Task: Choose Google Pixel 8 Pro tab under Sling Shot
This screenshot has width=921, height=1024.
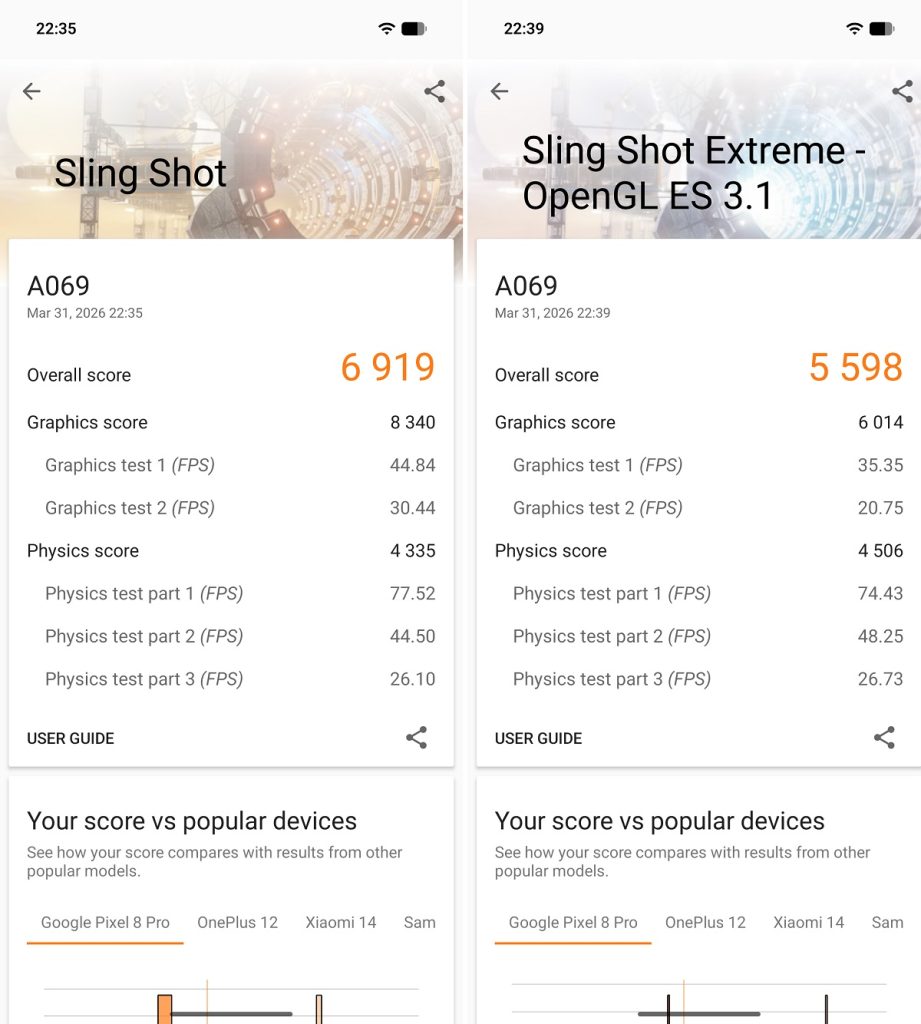Action: [x=105, y=922]
